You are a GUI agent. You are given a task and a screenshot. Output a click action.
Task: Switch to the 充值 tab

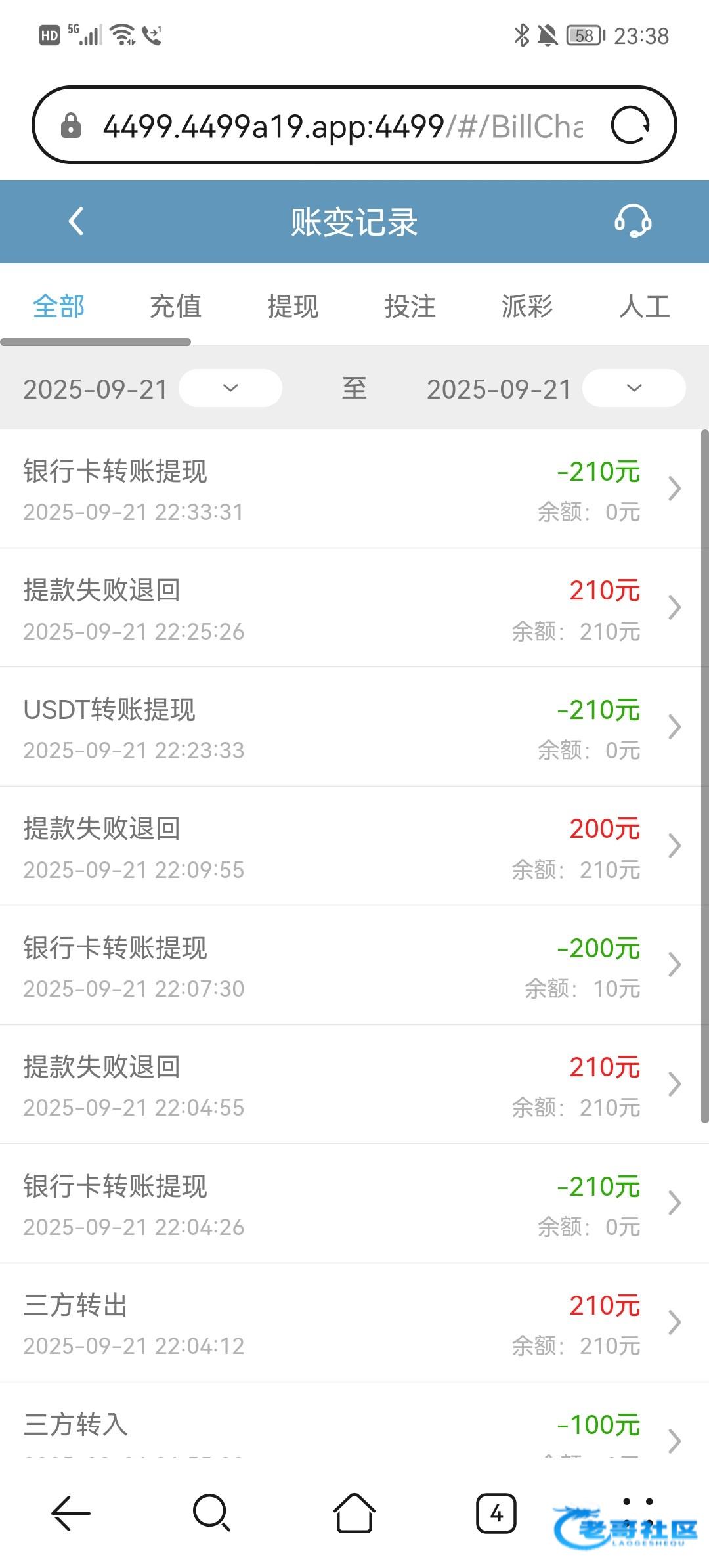point(175,307)
